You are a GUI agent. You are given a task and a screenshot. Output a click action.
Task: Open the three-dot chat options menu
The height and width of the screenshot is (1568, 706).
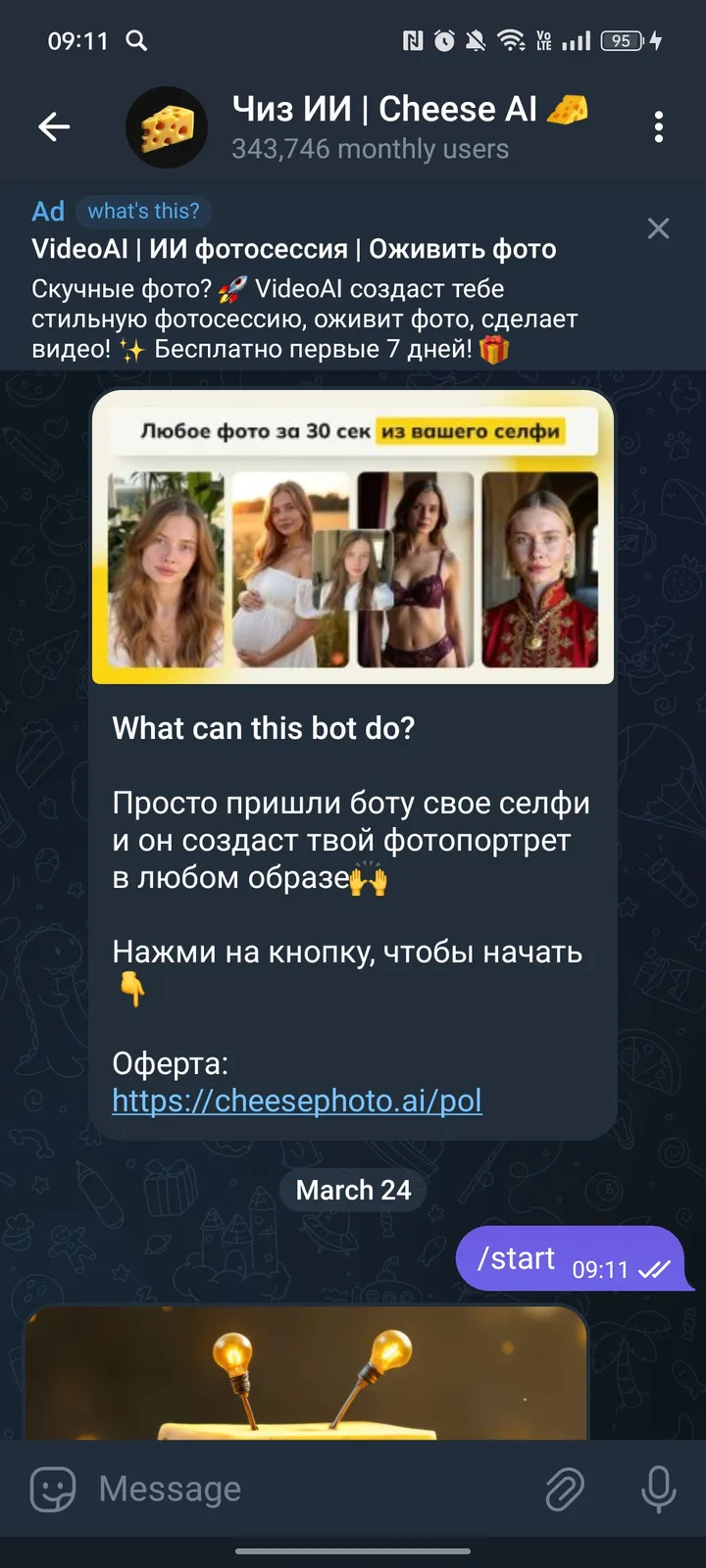(658, 126)
